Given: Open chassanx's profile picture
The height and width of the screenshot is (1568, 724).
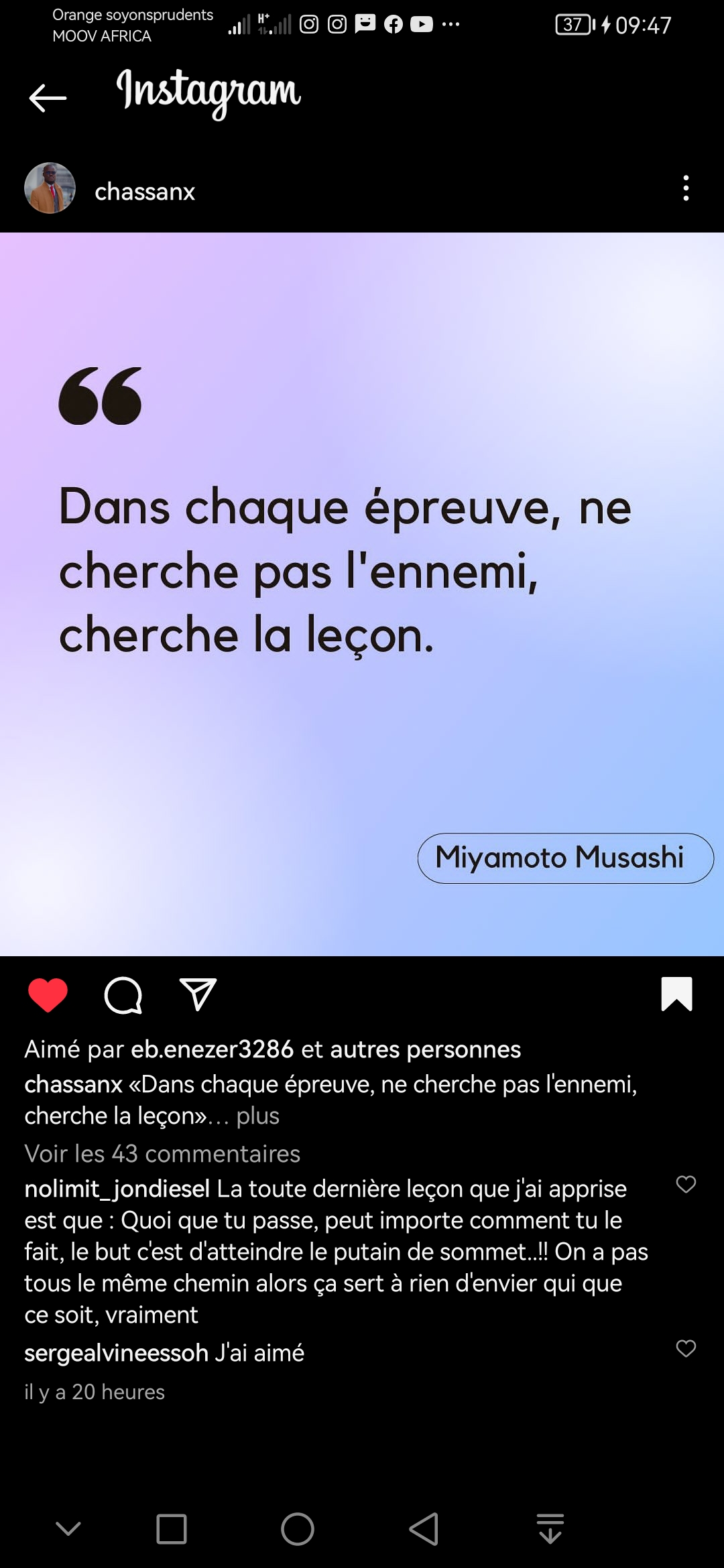Looking at the screenshot, I should click(x=50, y=188).
